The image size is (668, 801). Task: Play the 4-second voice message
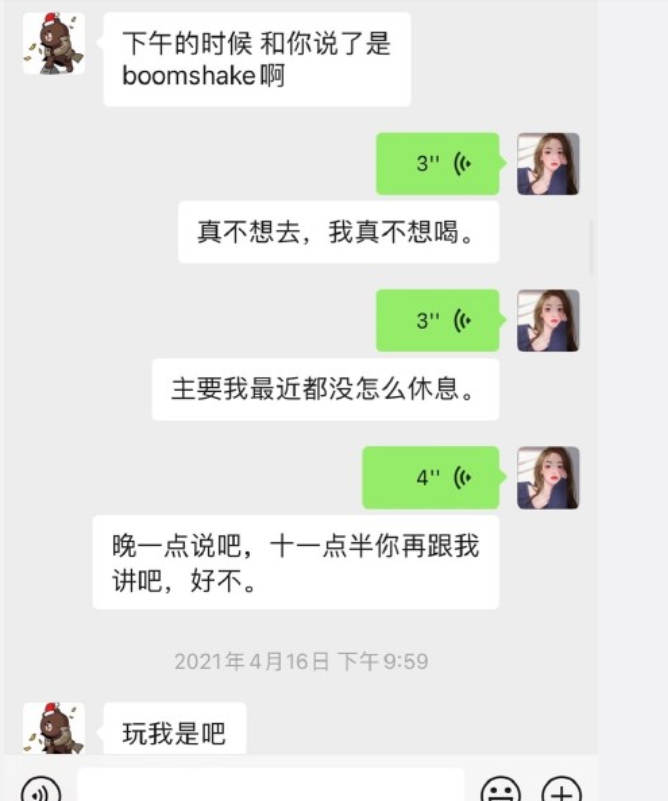click(430, 478)
